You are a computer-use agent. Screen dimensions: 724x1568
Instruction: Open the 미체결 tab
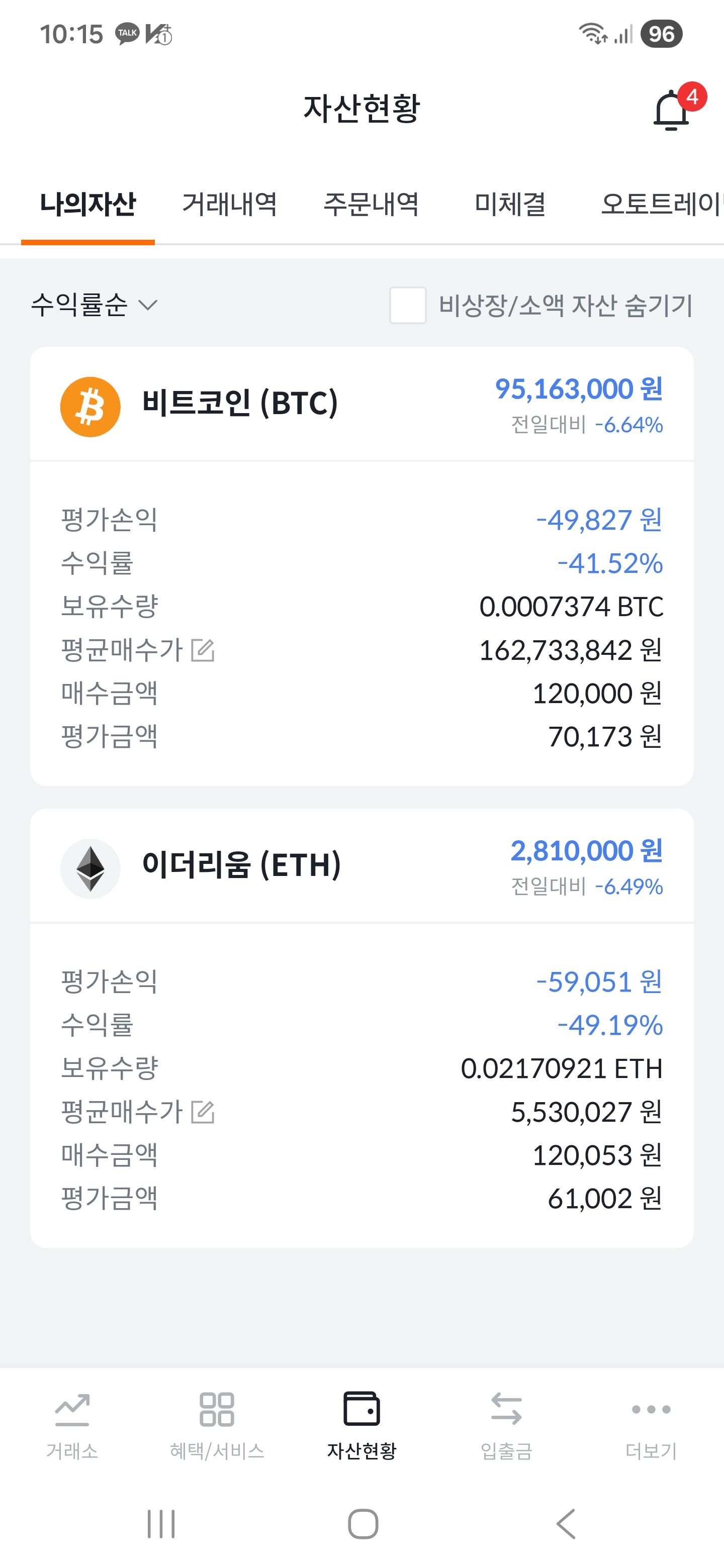pos(510,204)
